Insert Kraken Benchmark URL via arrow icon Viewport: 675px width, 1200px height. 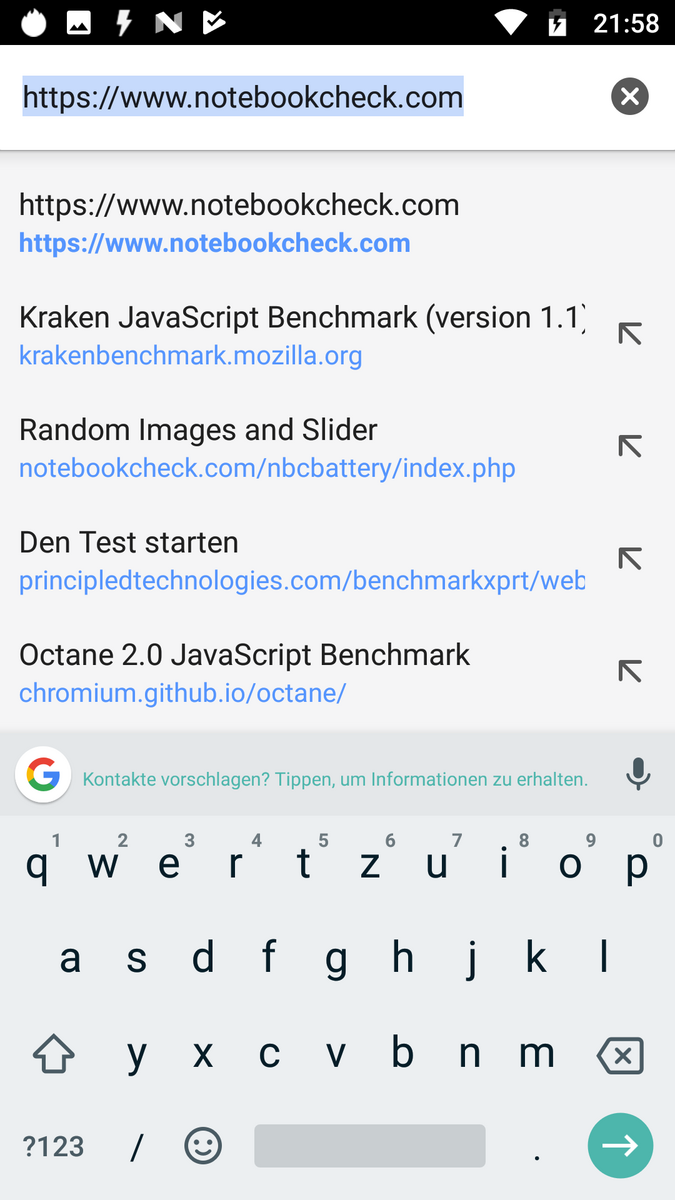[x=629, y=335]
